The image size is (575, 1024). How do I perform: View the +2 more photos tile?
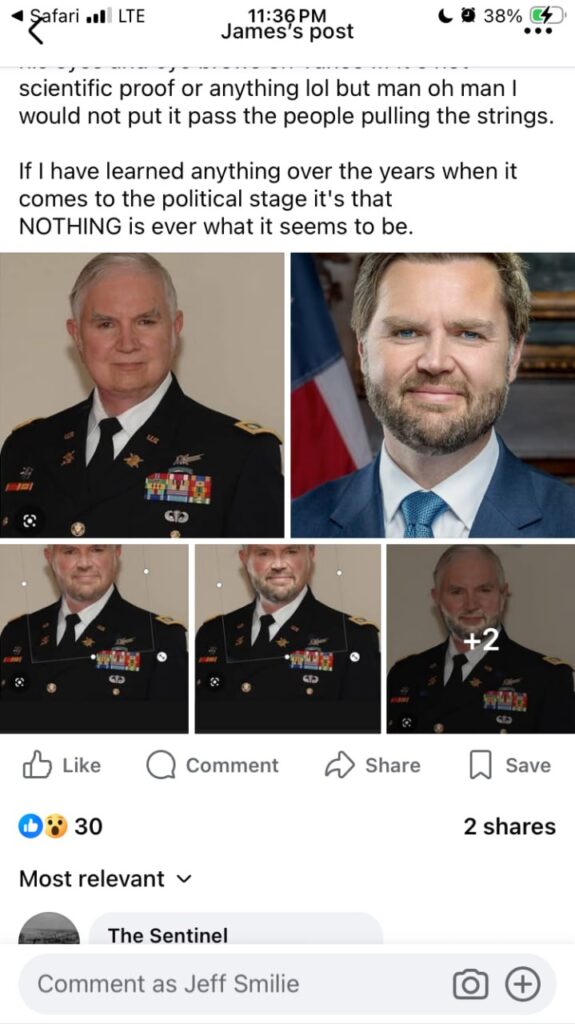481,639
